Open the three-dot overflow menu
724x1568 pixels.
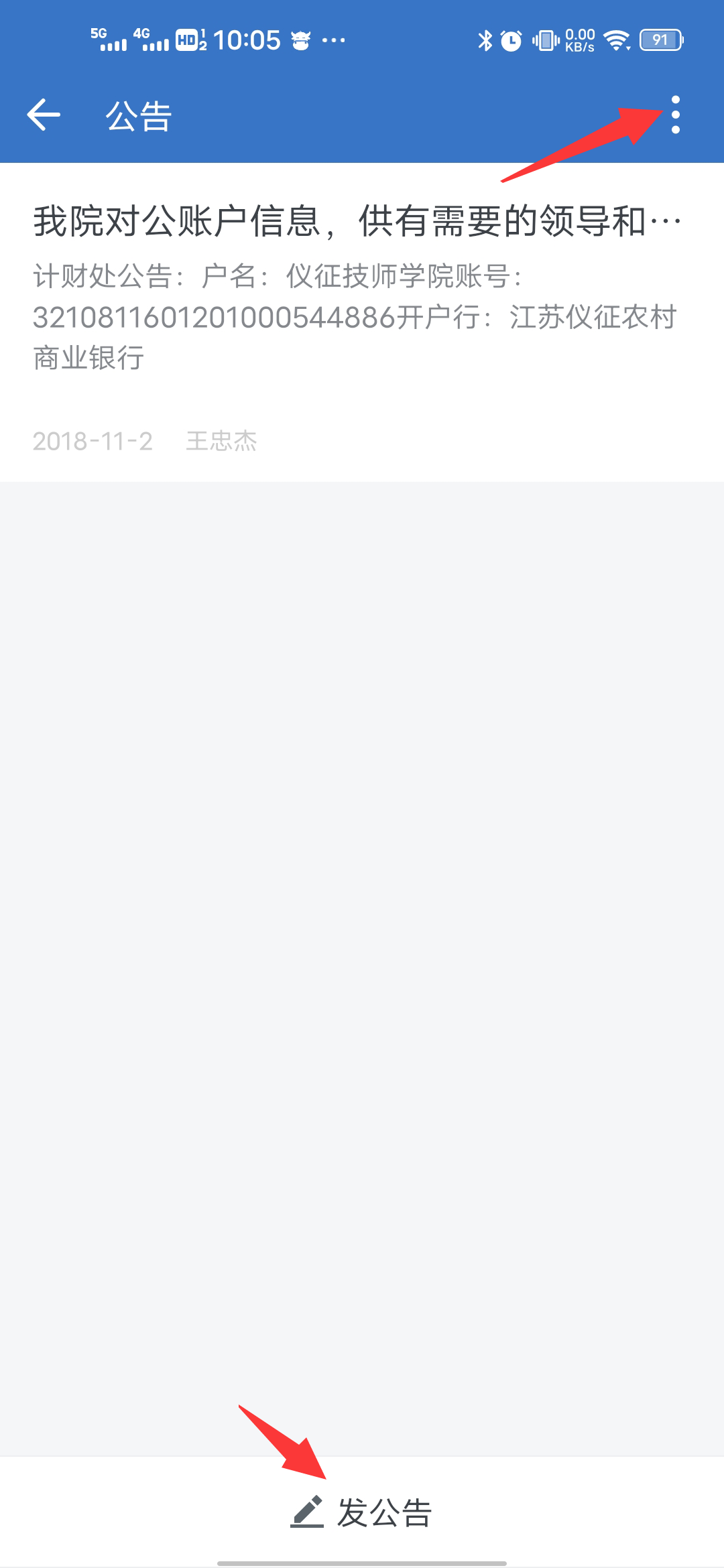coord(675,115)
